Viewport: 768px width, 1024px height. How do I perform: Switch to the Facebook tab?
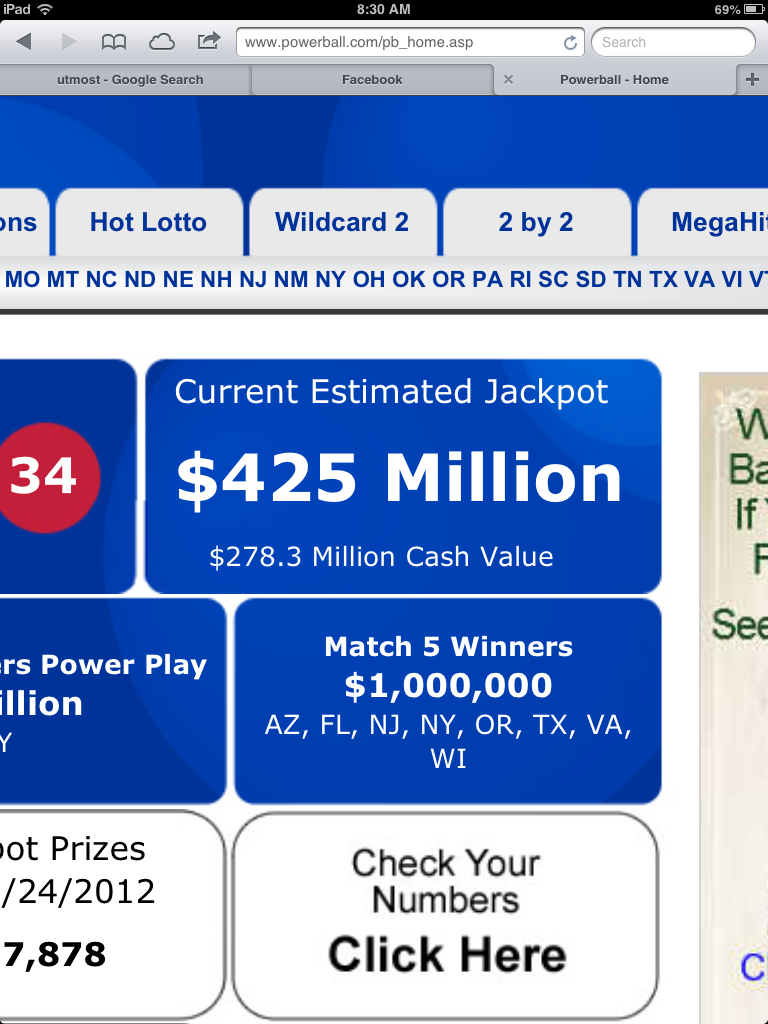coord(372,80)
